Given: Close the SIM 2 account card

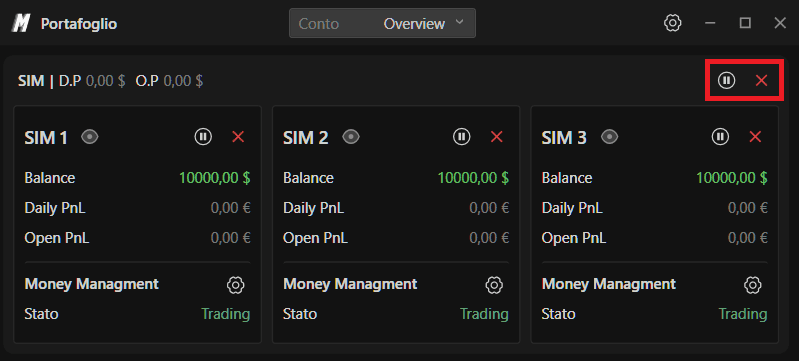Looking at the screenshot, I should (x=497, y=137).
